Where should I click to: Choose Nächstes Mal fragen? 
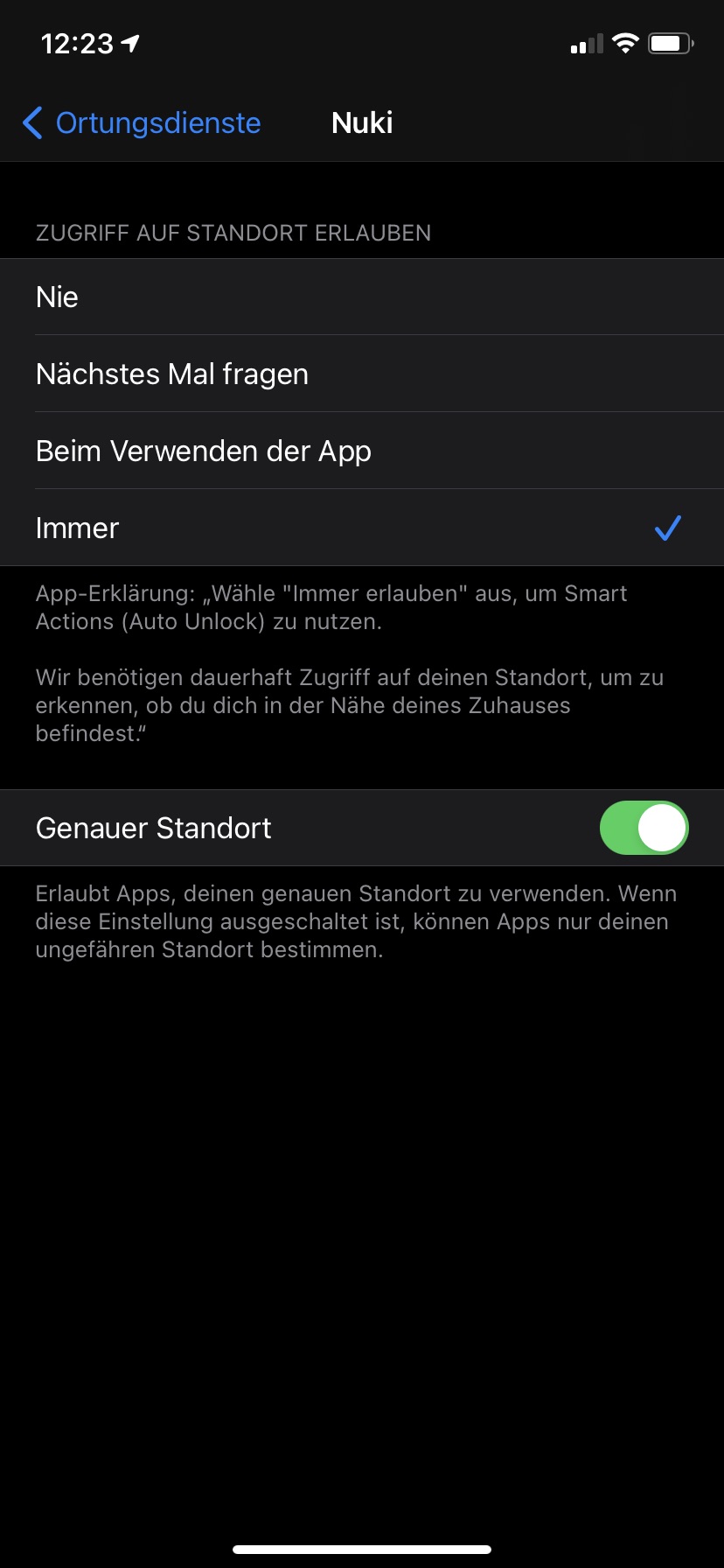[x=362, y=374]
